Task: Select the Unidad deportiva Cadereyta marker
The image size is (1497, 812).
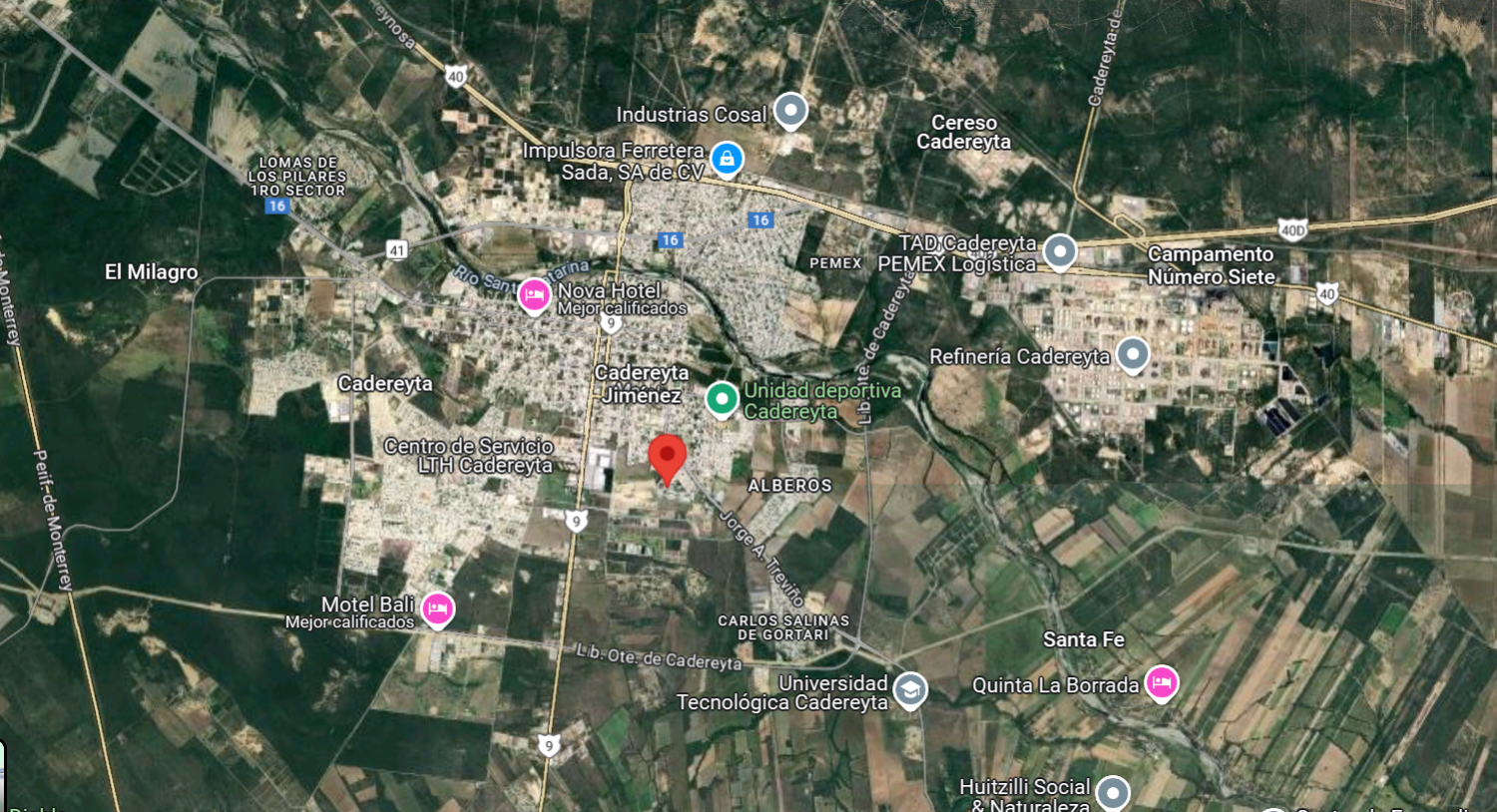Action: tap(722, 400)
